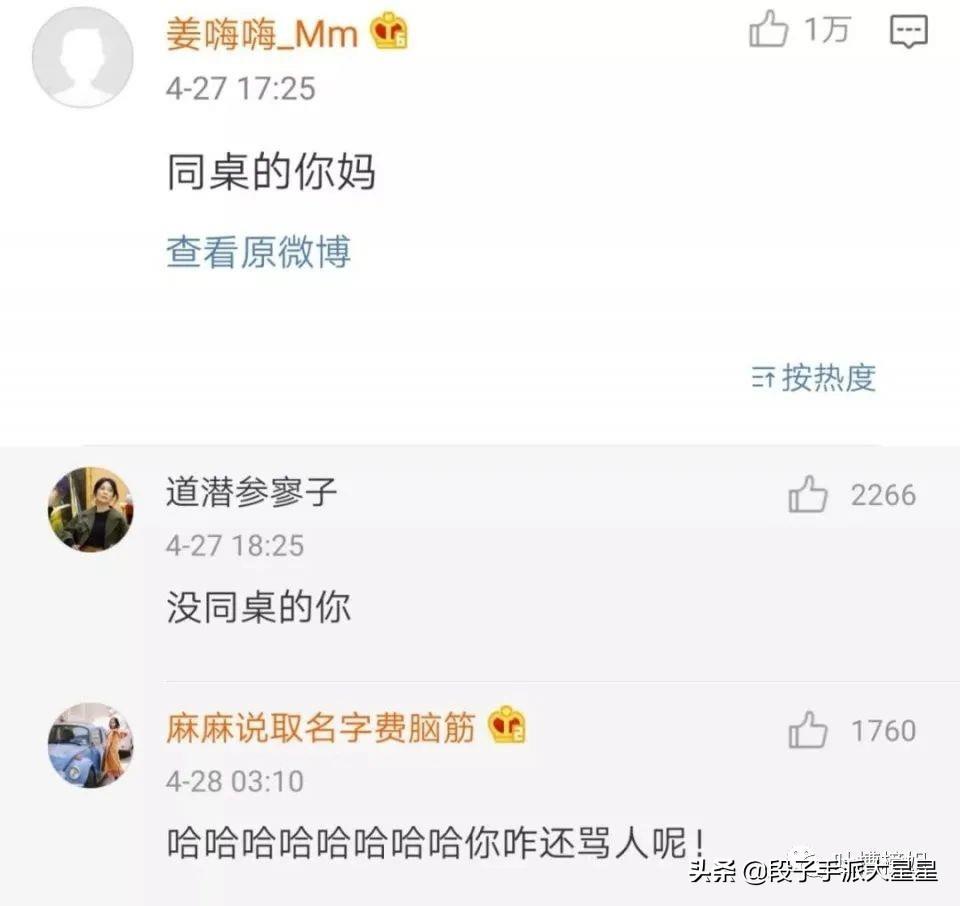Open the avatar of 麻麻说取名字费脑筋

90,745
